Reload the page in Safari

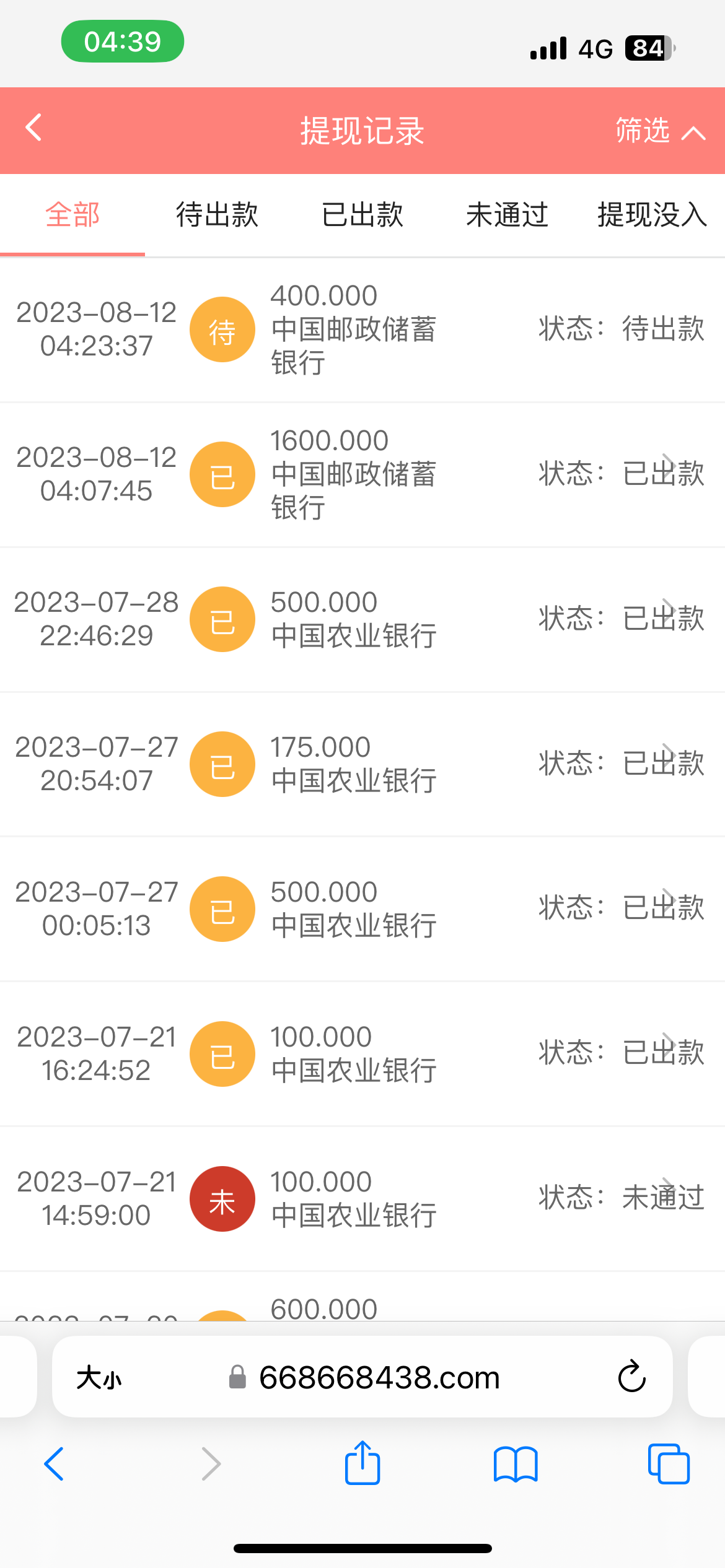click(631, 1377)
